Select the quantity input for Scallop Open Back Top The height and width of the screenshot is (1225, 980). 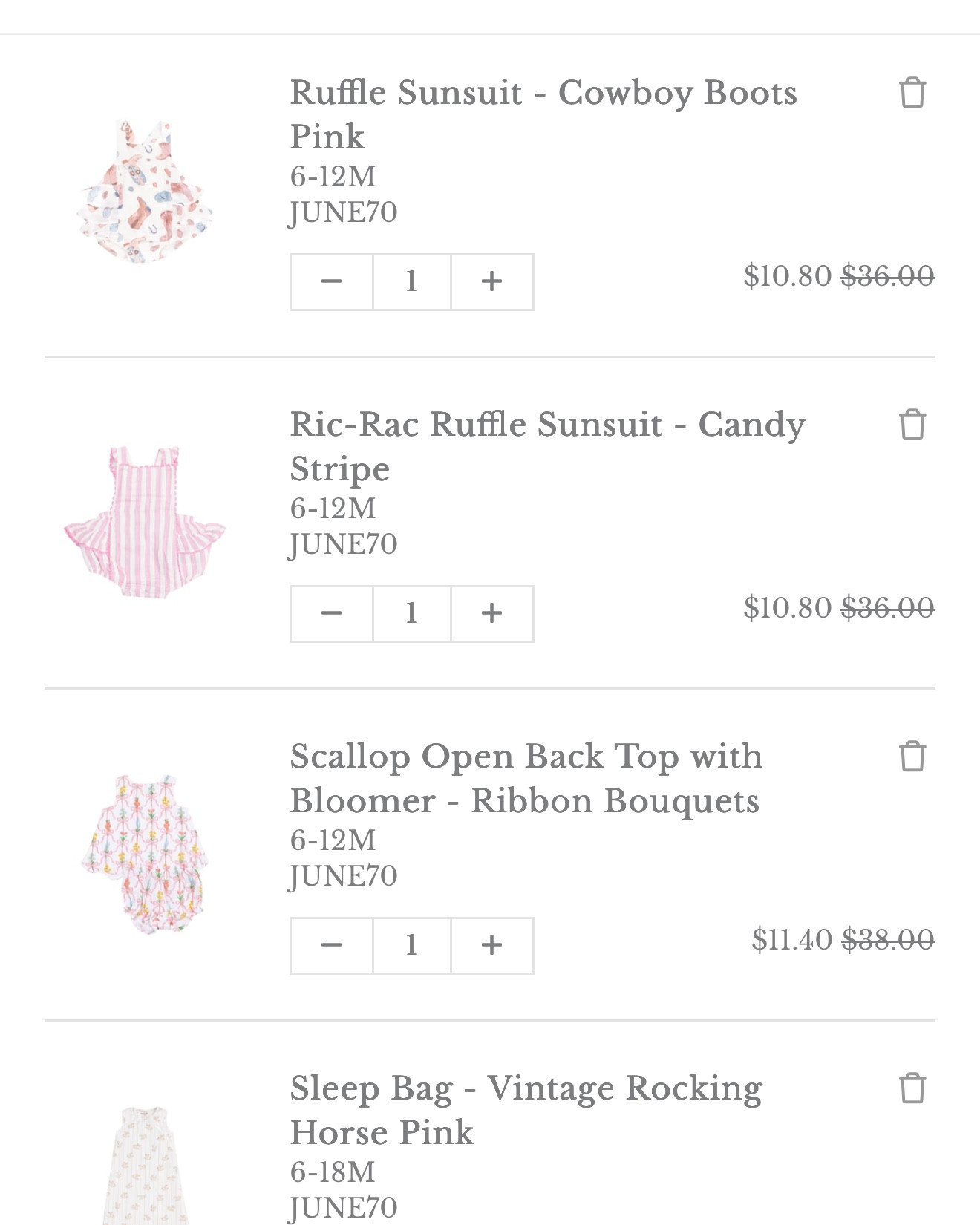pos(411,945)
